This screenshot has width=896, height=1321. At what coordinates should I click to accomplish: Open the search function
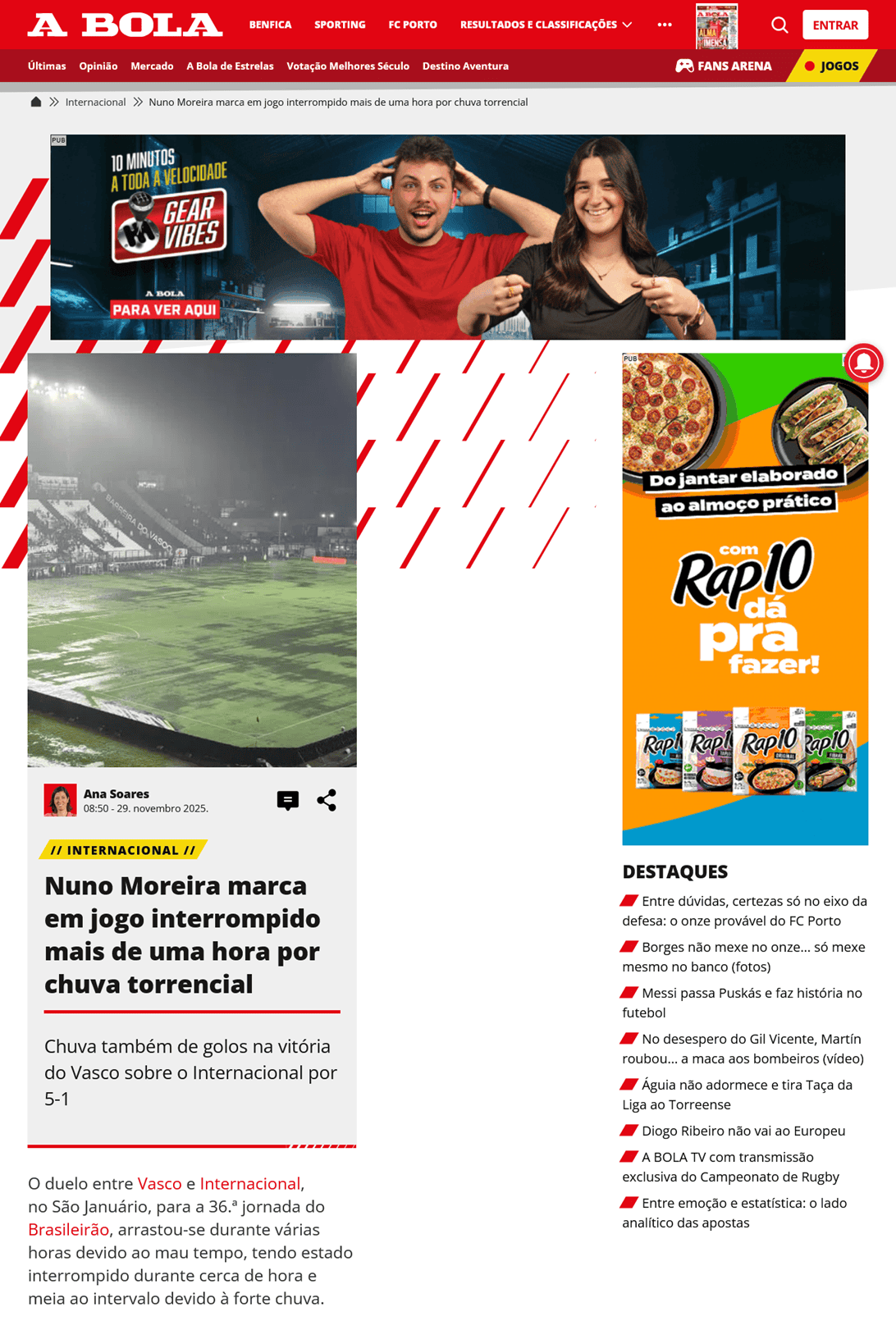tap(779, 25)
